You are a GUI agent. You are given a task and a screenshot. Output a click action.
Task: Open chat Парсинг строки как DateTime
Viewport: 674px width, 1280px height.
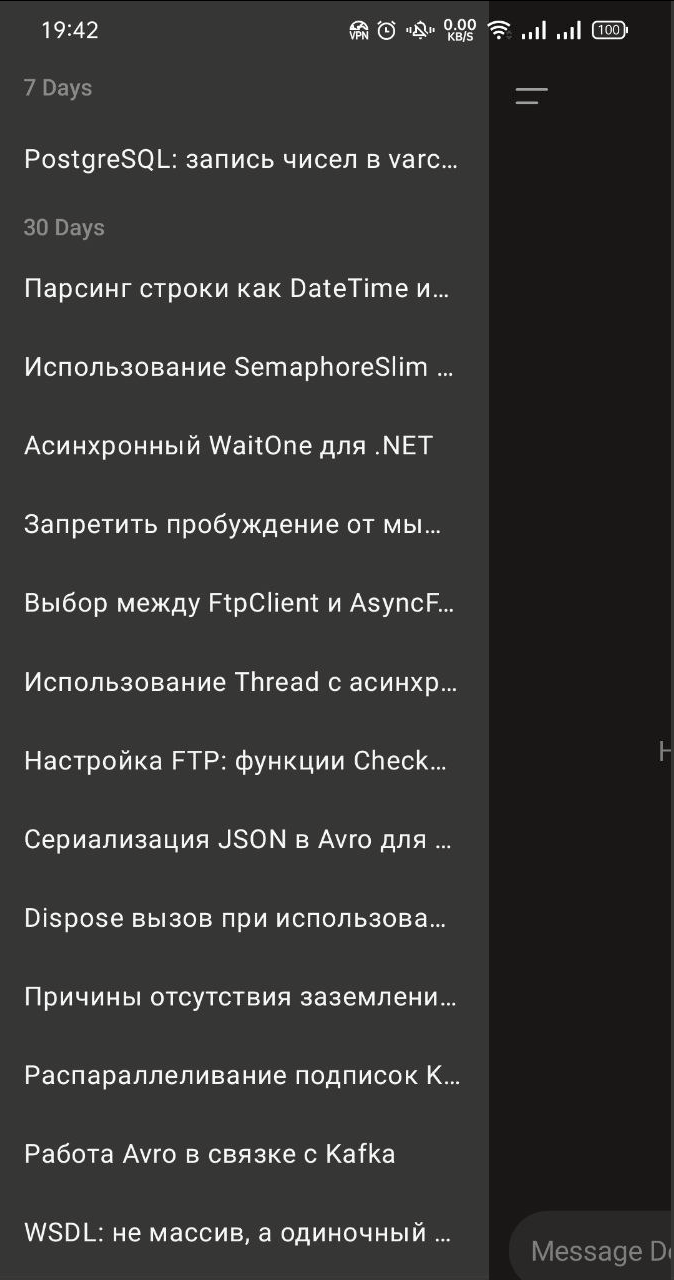pyautogui.click(x=244, y=288)
